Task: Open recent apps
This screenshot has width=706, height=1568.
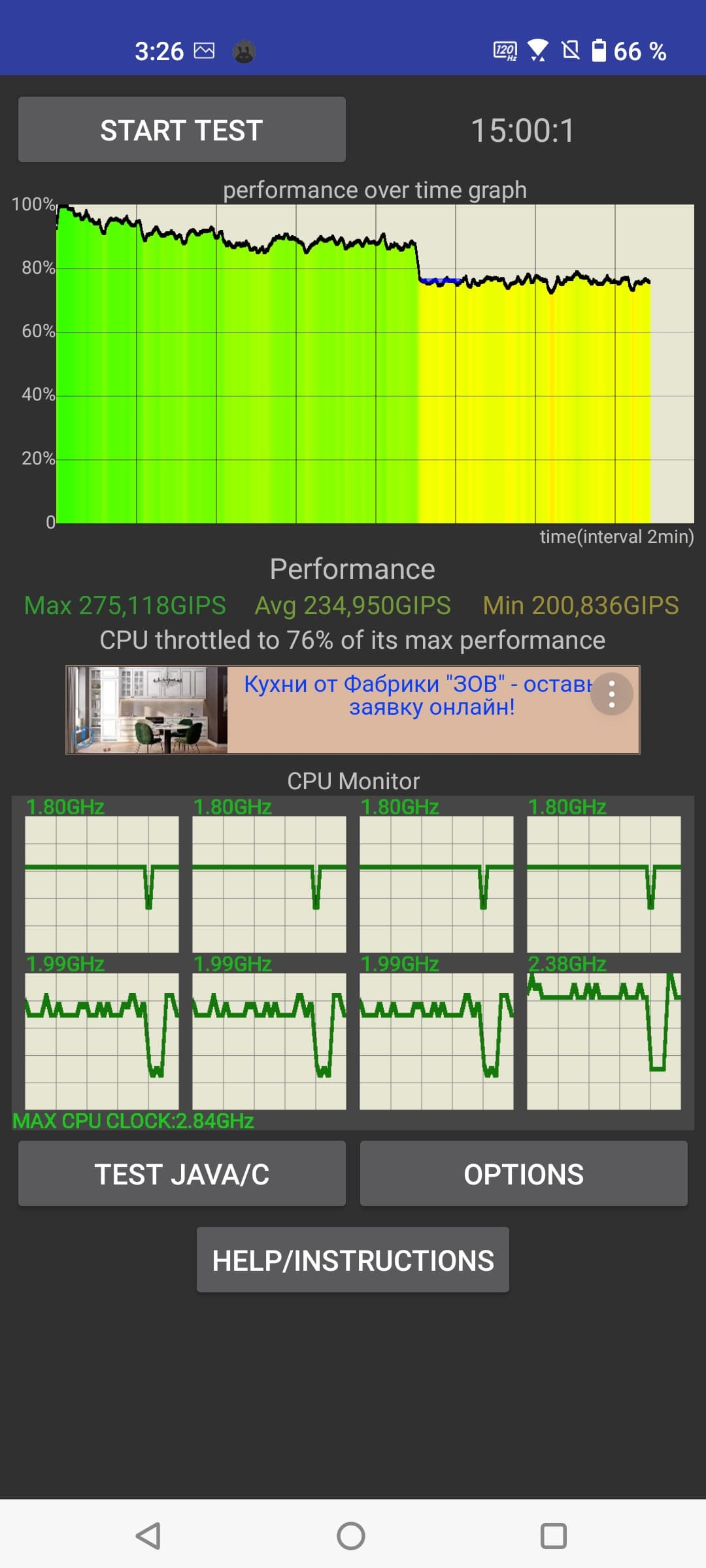Action: 554,1535
